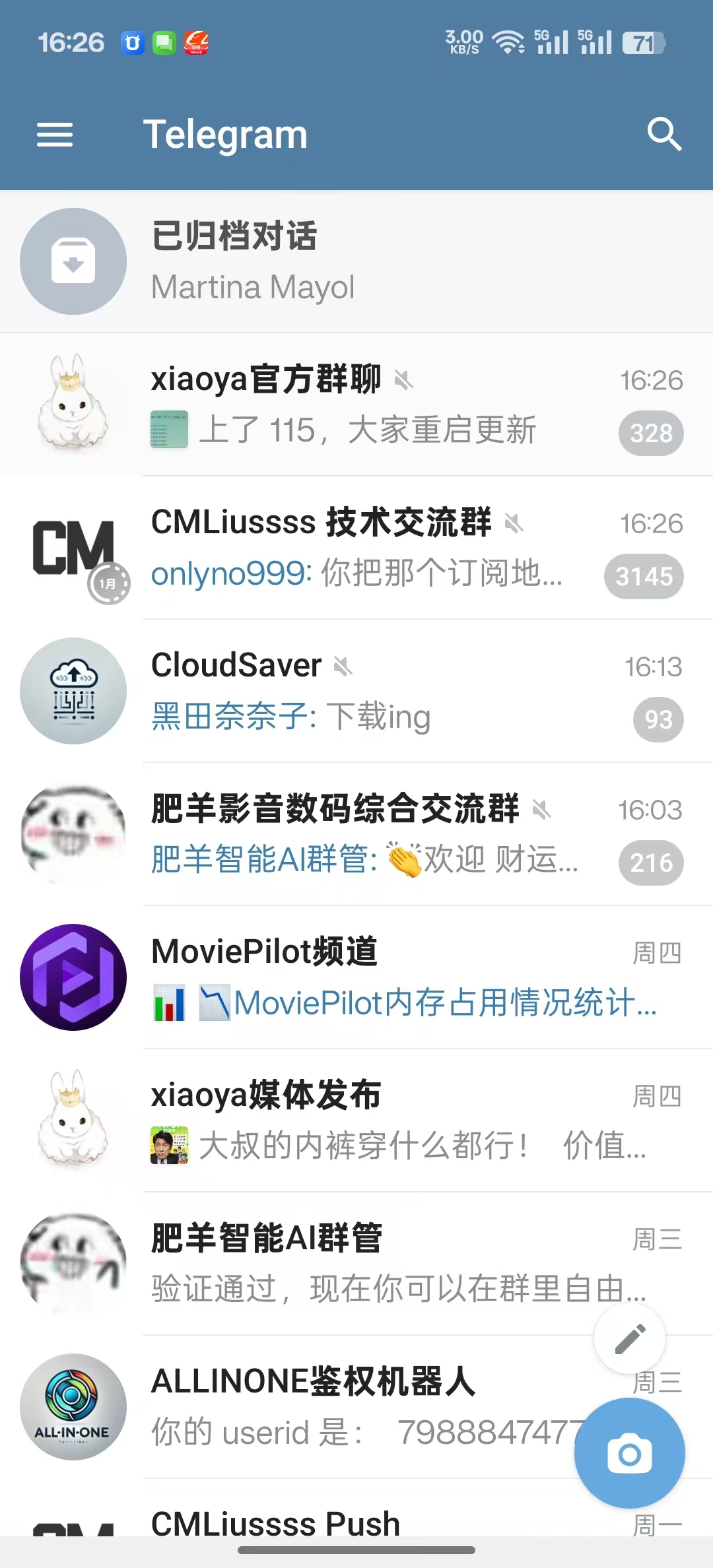Tap the search magnifier icon
The image size is (713, 1568).
point(663,135)
